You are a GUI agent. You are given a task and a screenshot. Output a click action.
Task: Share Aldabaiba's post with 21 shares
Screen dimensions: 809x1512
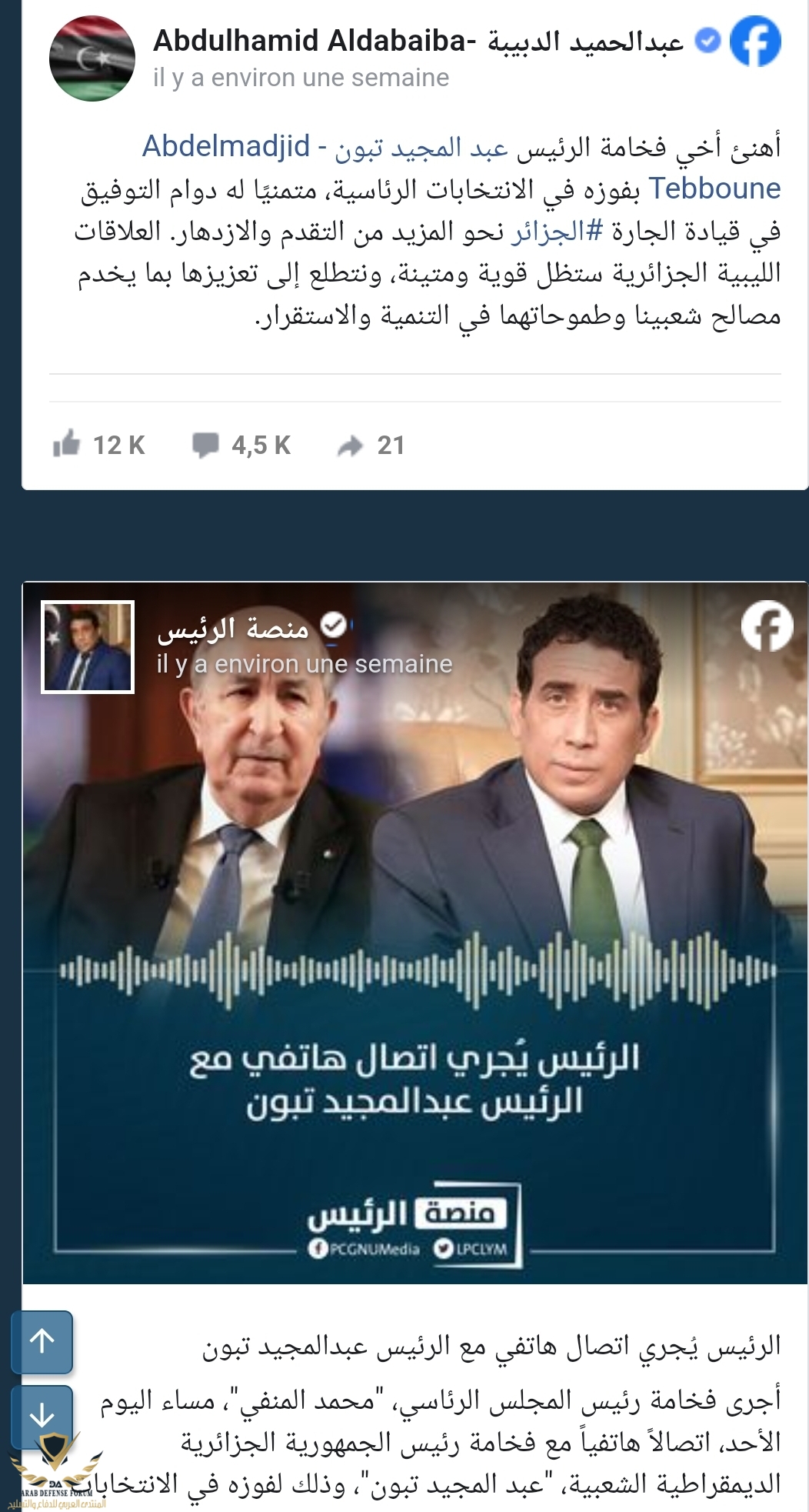pyautogui.click(x=350, y=446)
